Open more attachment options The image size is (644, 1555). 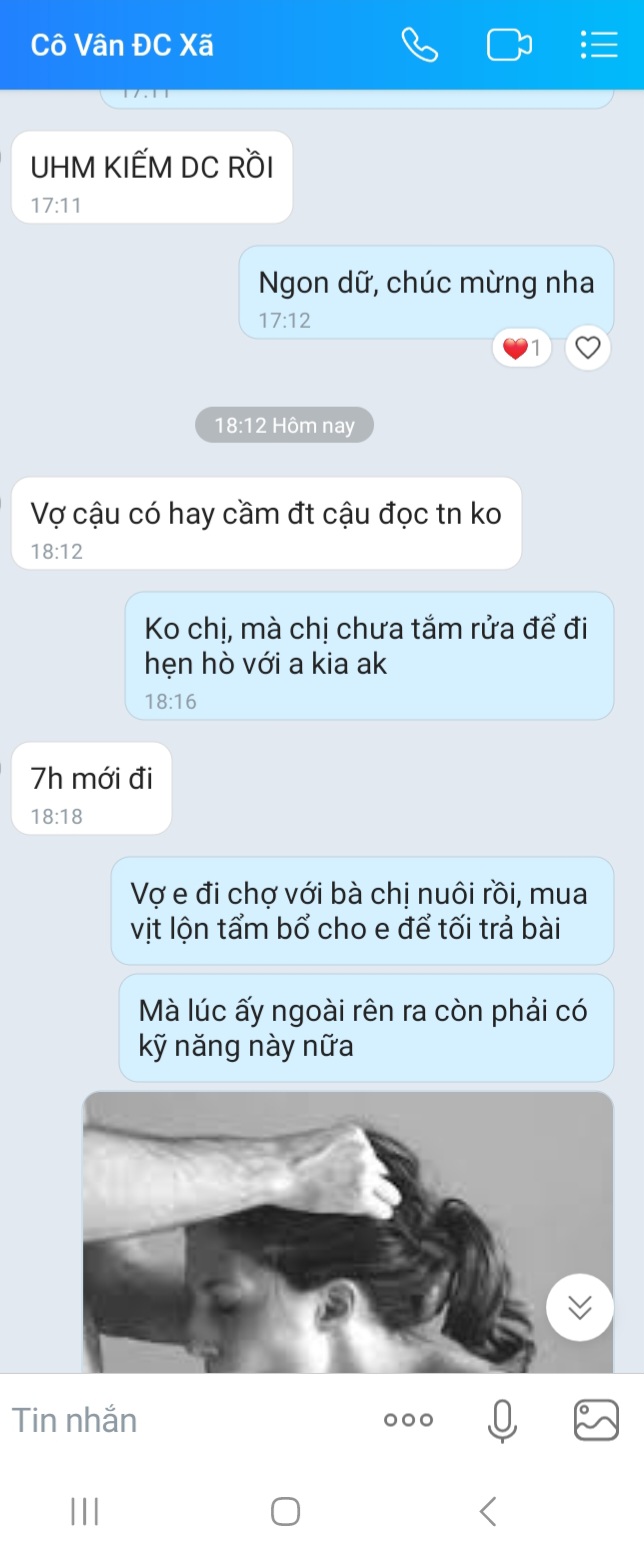(x=408, y=1420)
